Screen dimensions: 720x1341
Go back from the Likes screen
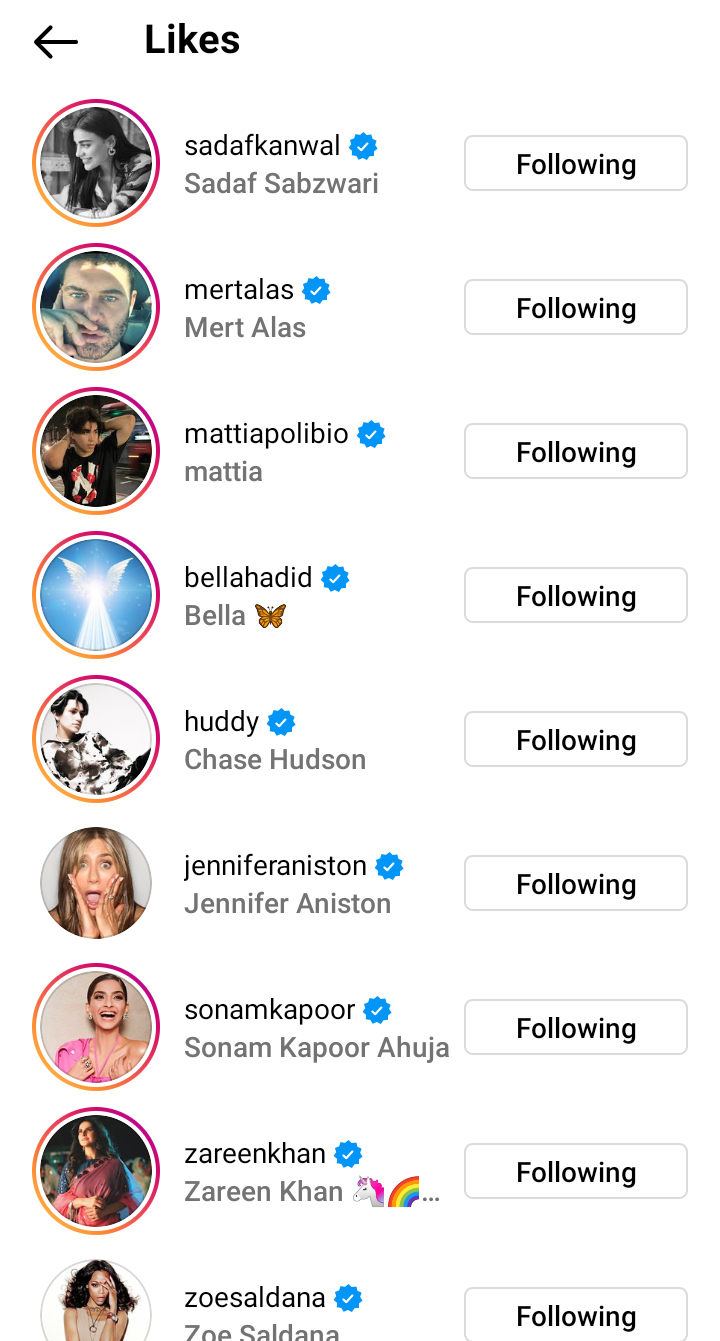[55, 42]
